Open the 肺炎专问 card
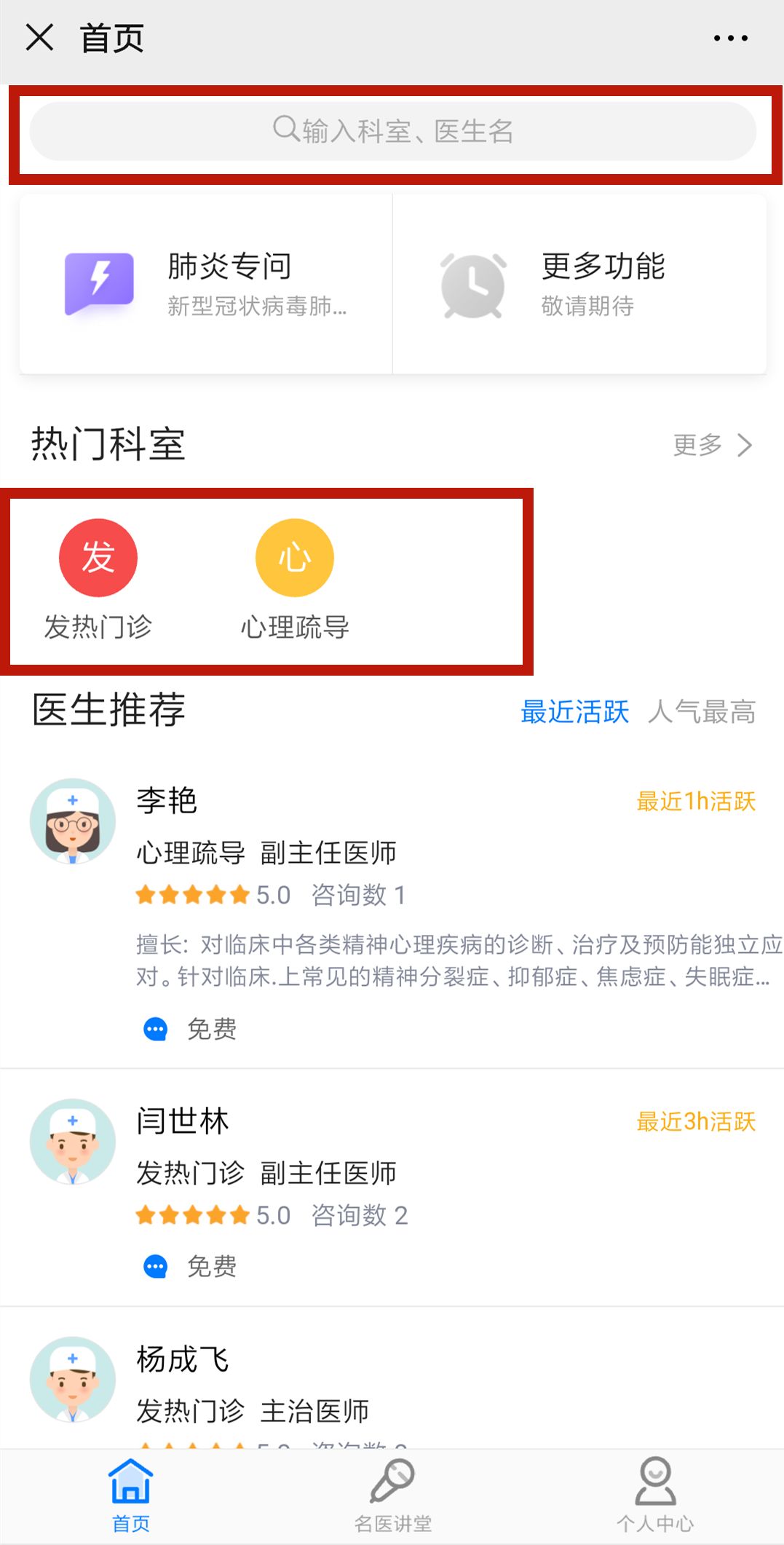The width and height of the screenshot is (784, 1545). [x=206, y=285]
